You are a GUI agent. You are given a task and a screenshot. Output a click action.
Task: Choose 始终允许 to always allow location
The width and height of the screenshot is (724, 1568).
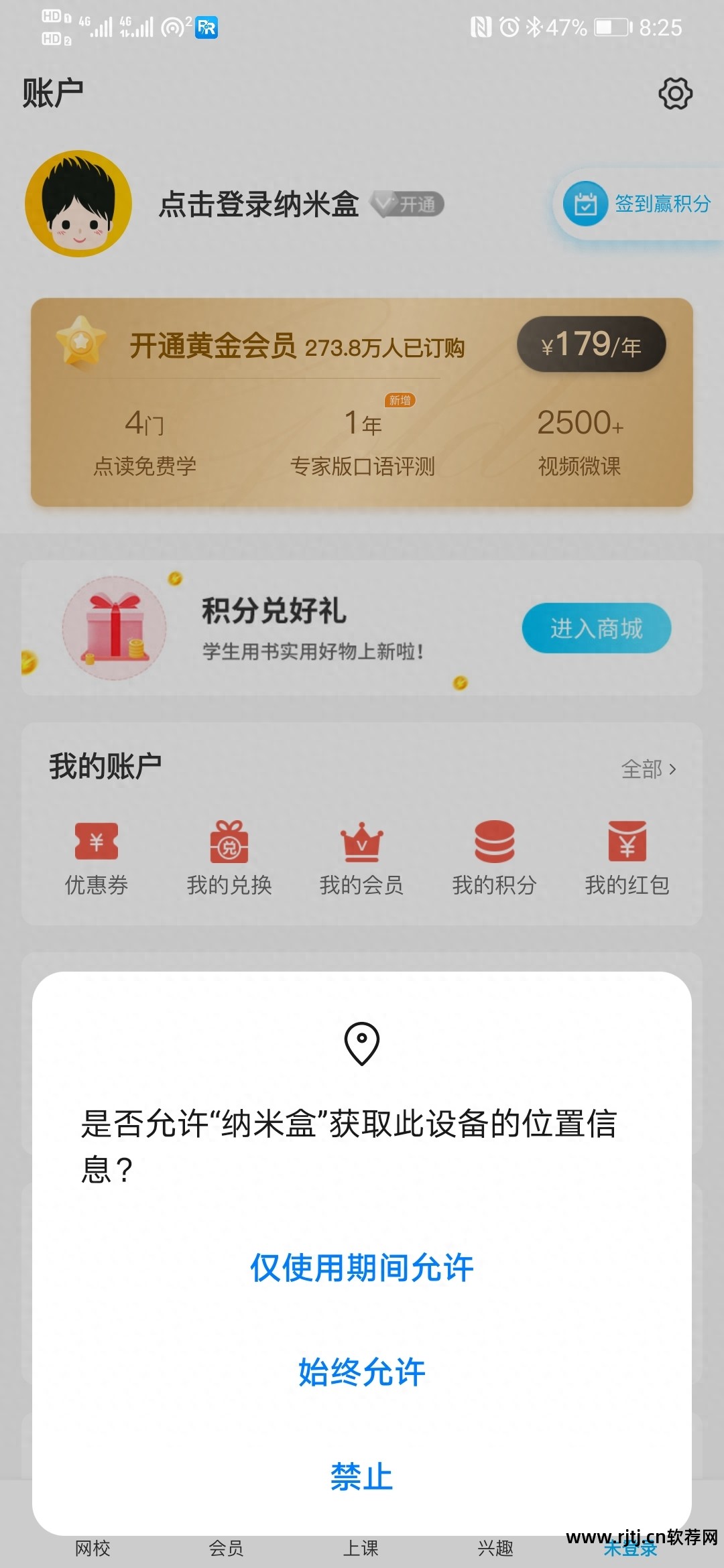362,1372
